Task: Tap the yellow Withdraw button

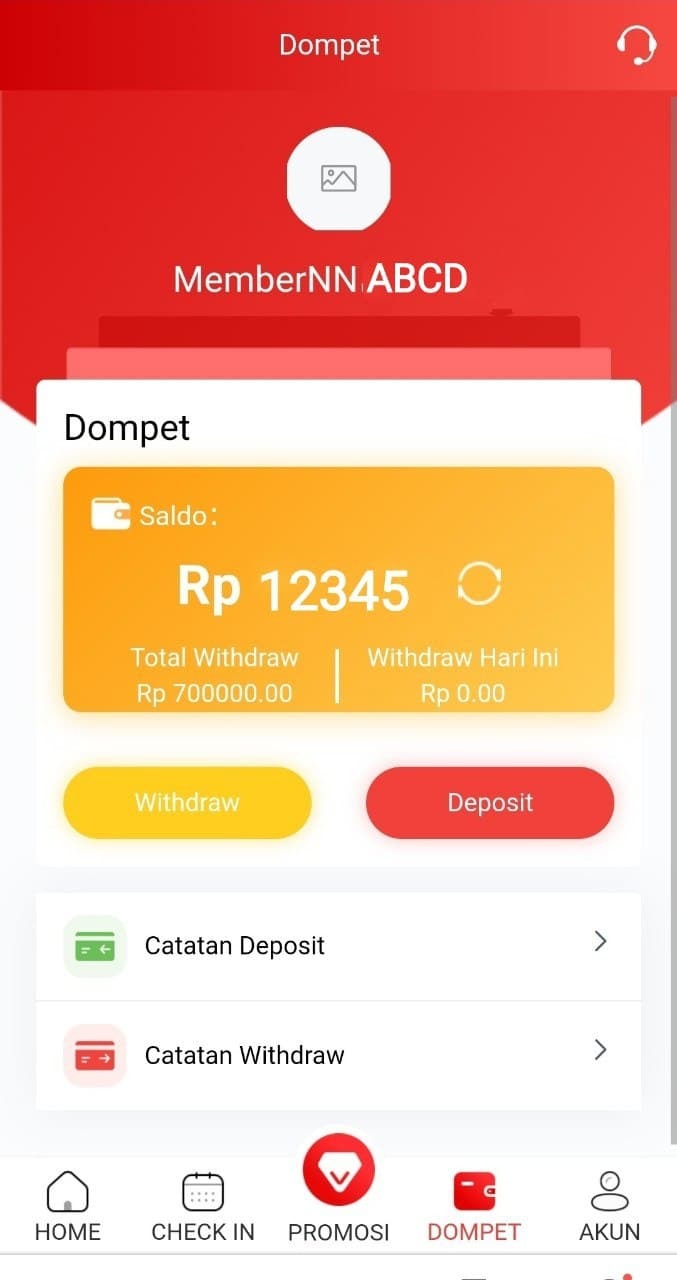Action: pos(187,802)
